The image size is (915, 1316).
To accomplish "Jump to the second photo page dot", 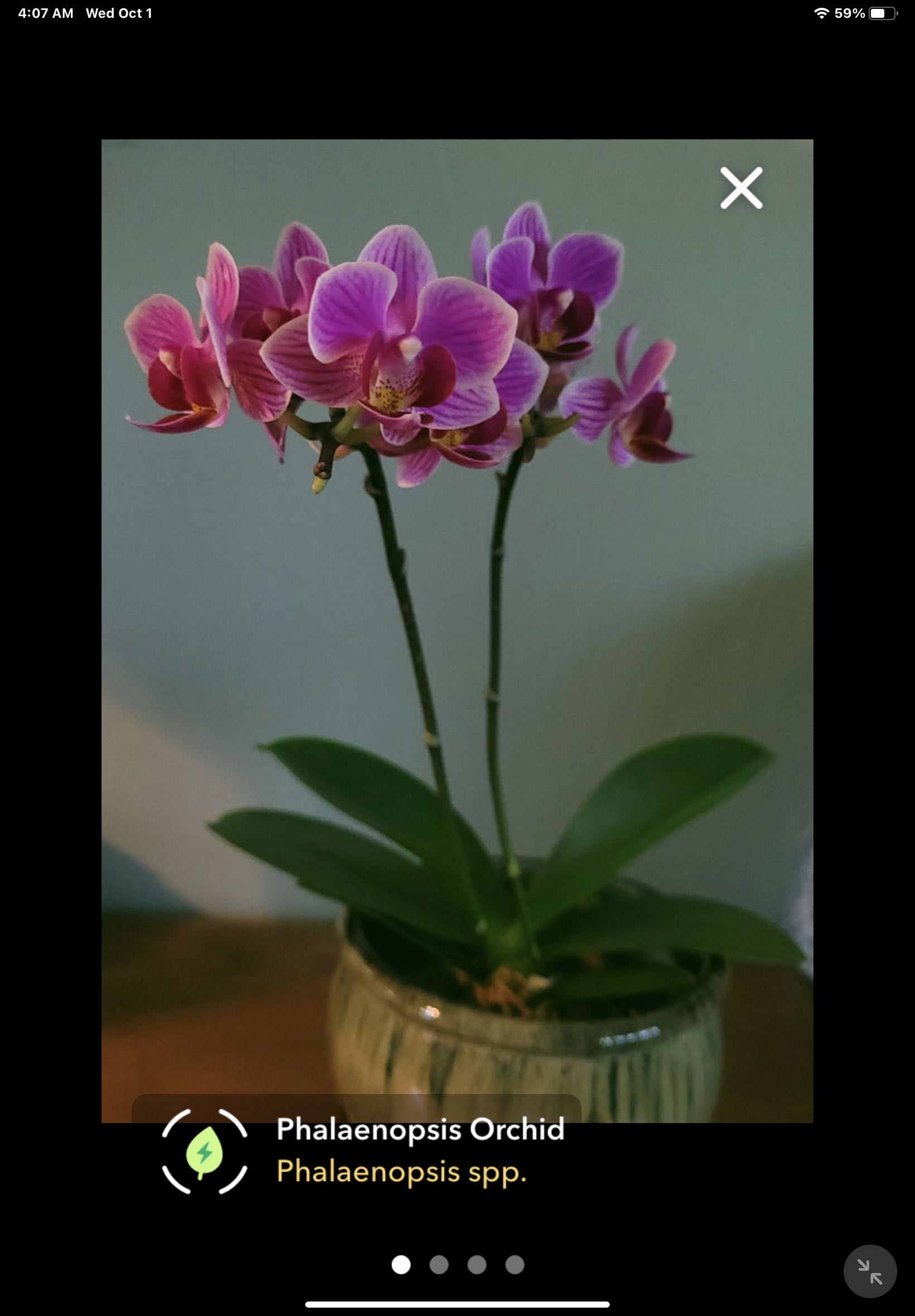I will 439,1264.
